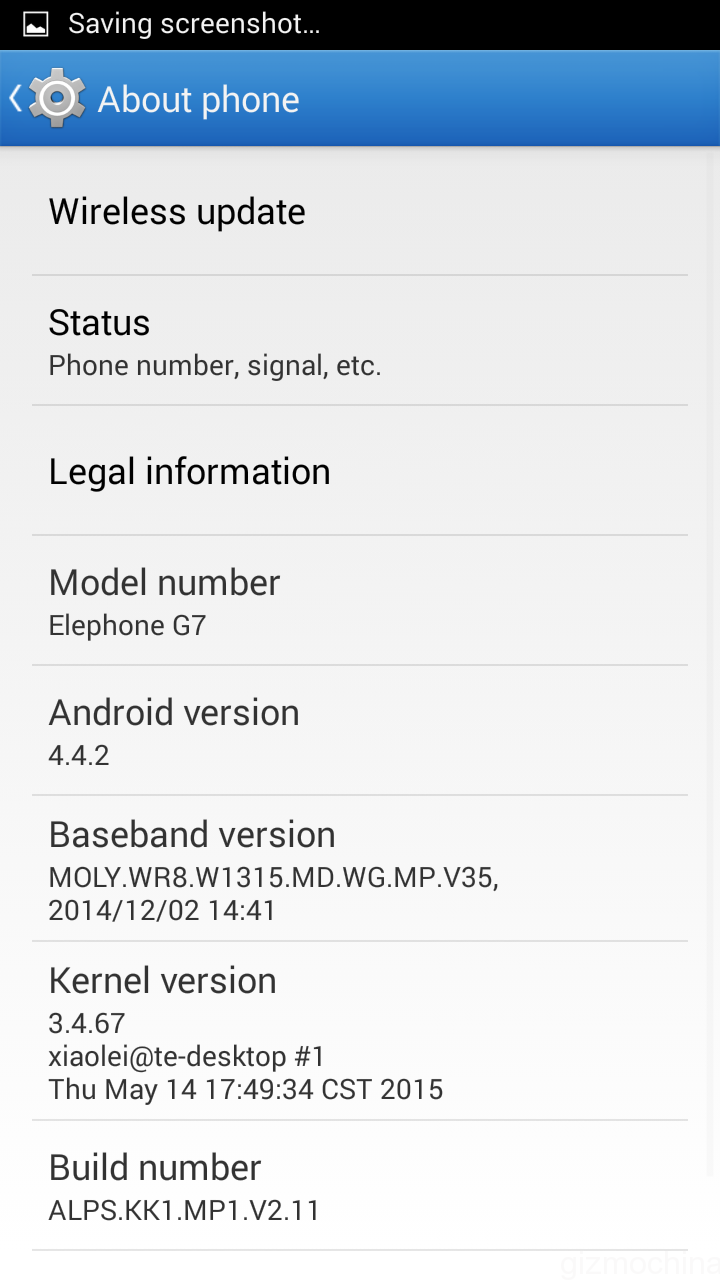Image resolution: width=720 pixels, height=1280 pixels.
Task: Open Wireless update
Action: (x=360, y=212)
